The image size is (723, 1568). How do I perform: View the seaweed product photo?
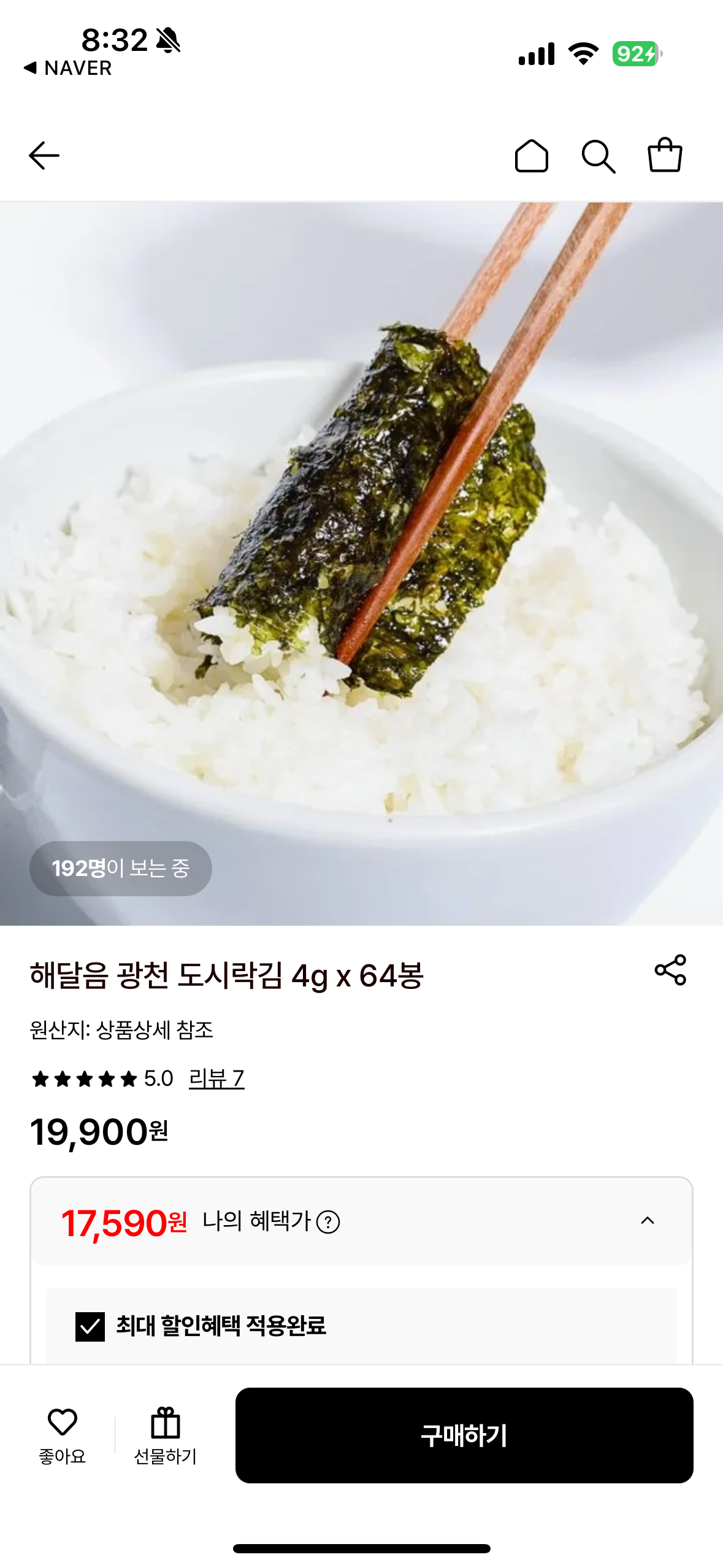[x=361, y=563]
